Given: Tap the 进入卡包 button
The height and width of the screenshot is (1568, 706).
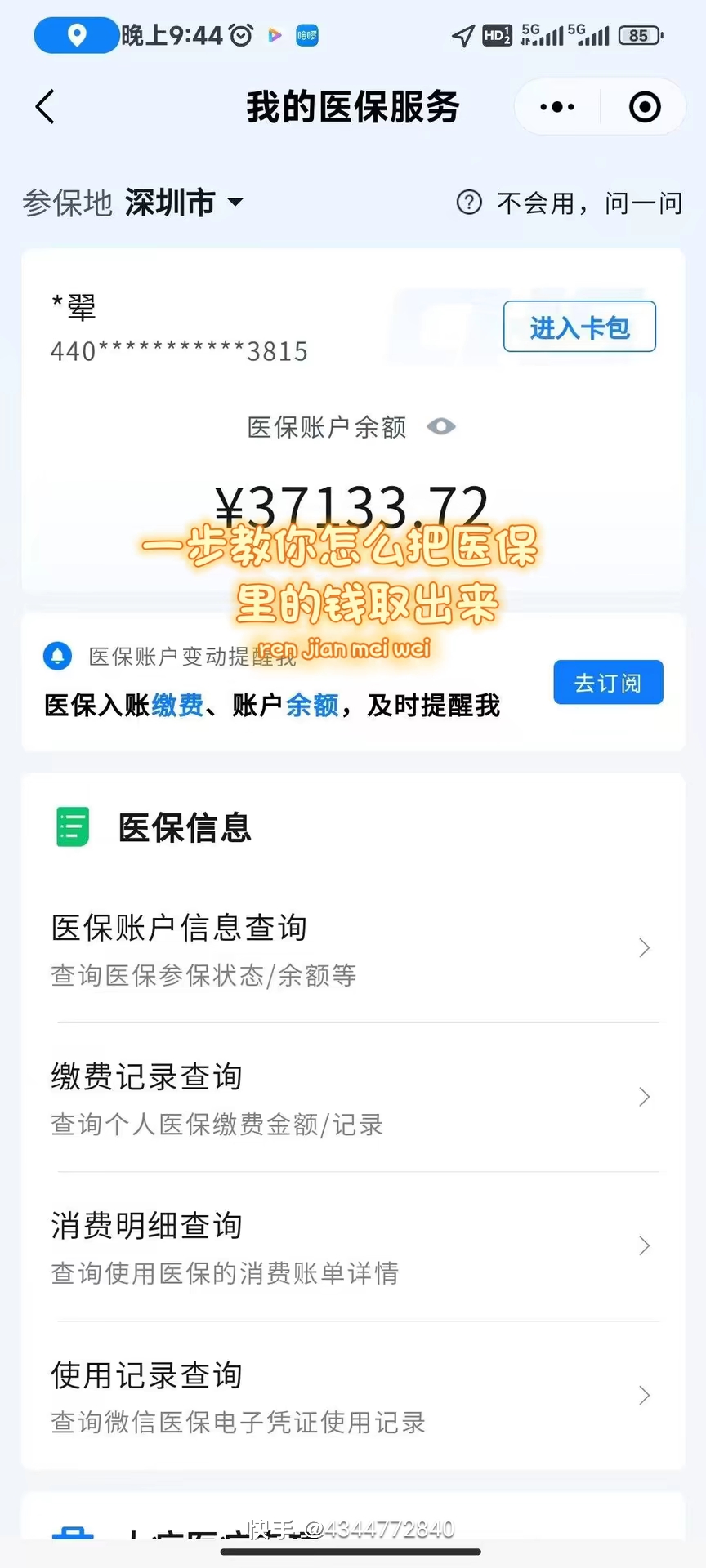Looking at the screenshot, I should (x=579, y=326).
